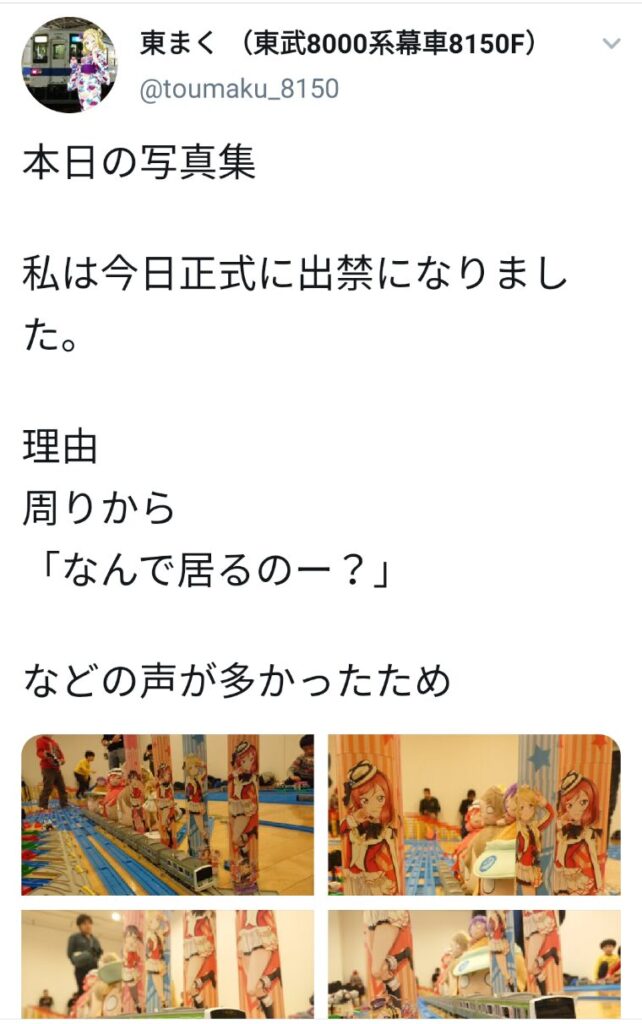Open the third photo with standing man
Image resolution: width=642 pixels, height=1024 pixels.
tap(168, 965)
